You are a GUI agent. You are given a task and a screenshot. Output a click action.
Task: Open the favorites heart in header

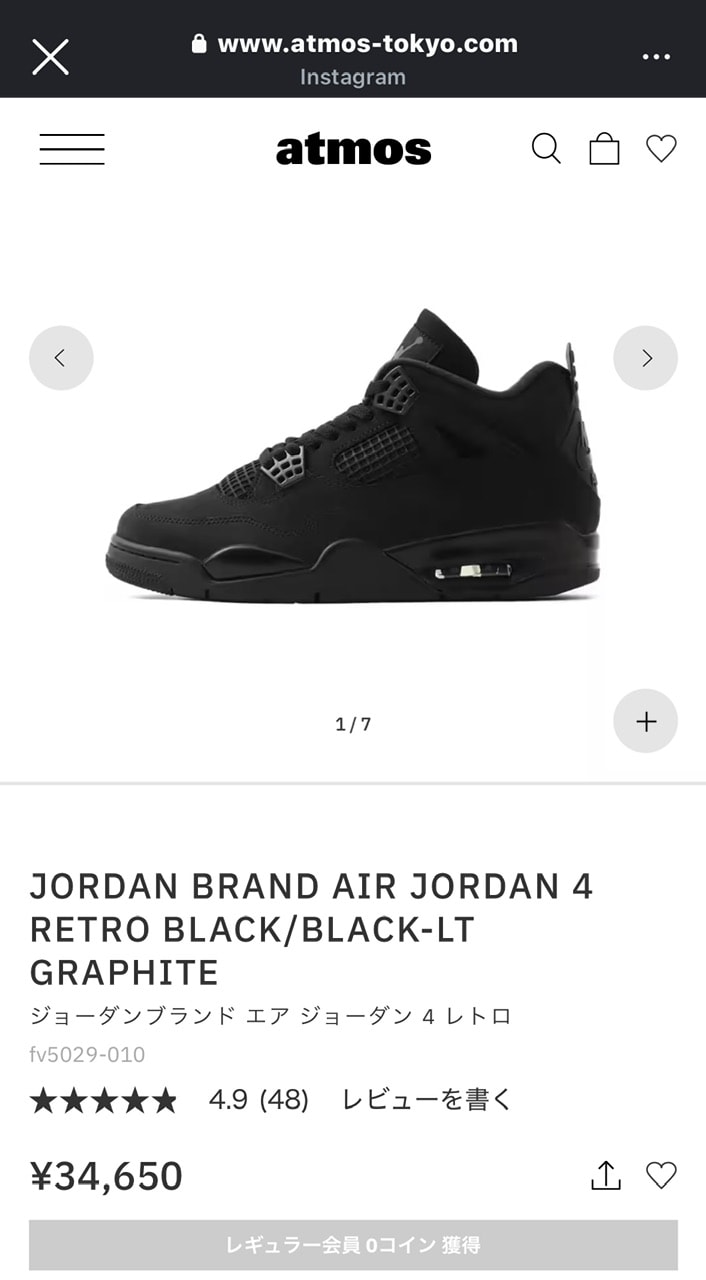[x=661, y=149]
